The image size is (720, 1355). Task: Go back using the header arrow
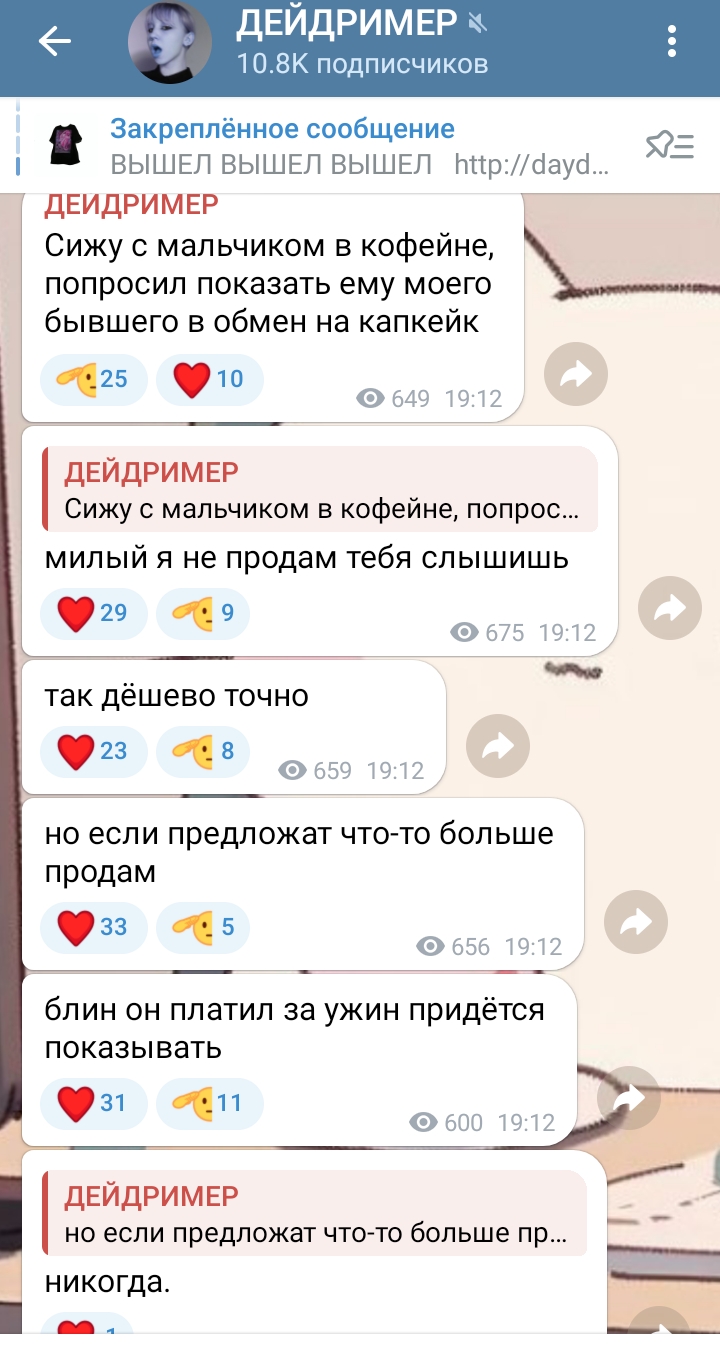pos(55,41)
